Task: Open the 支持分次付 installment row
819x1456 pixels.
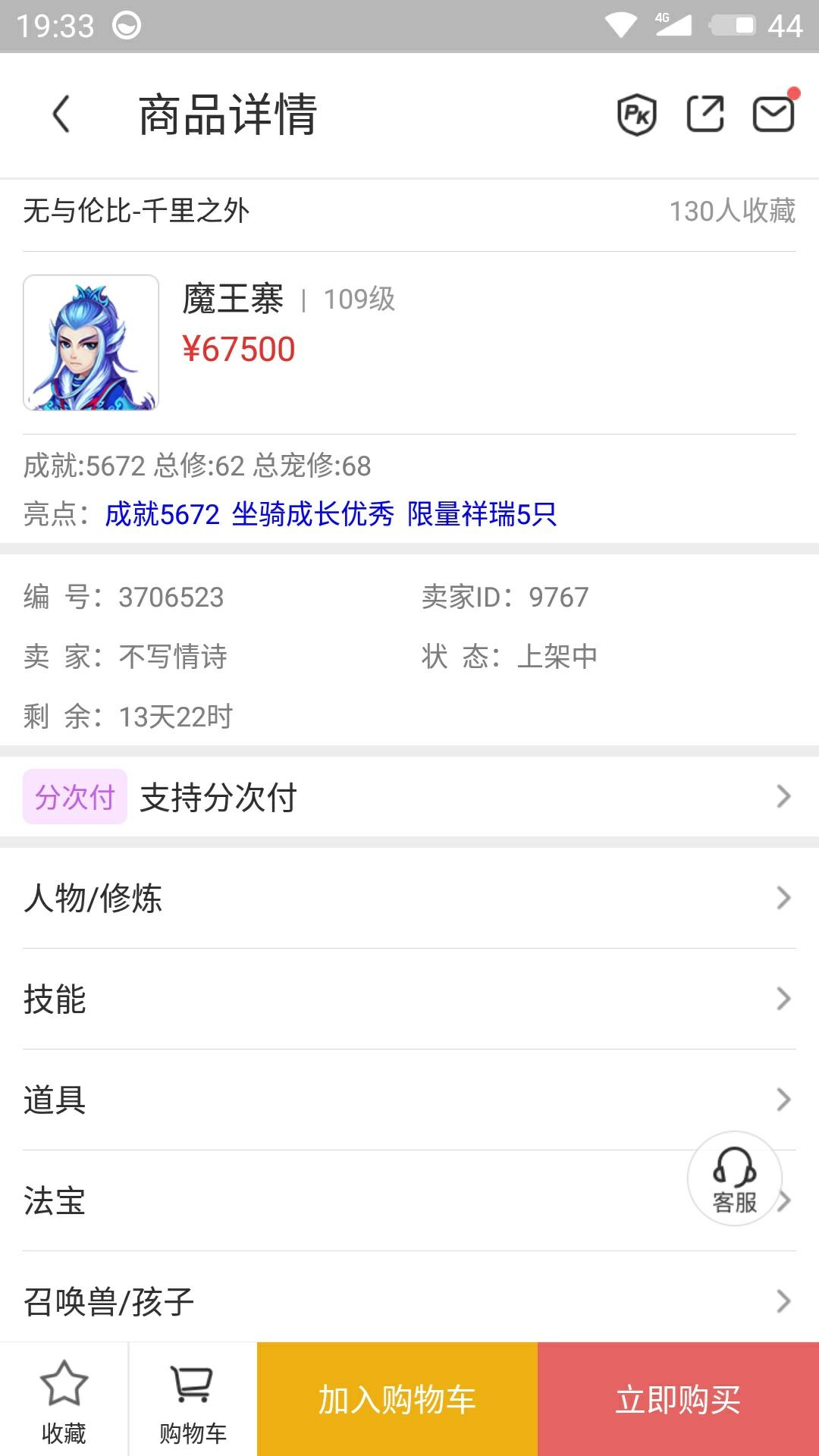Action: pos(409,796)
